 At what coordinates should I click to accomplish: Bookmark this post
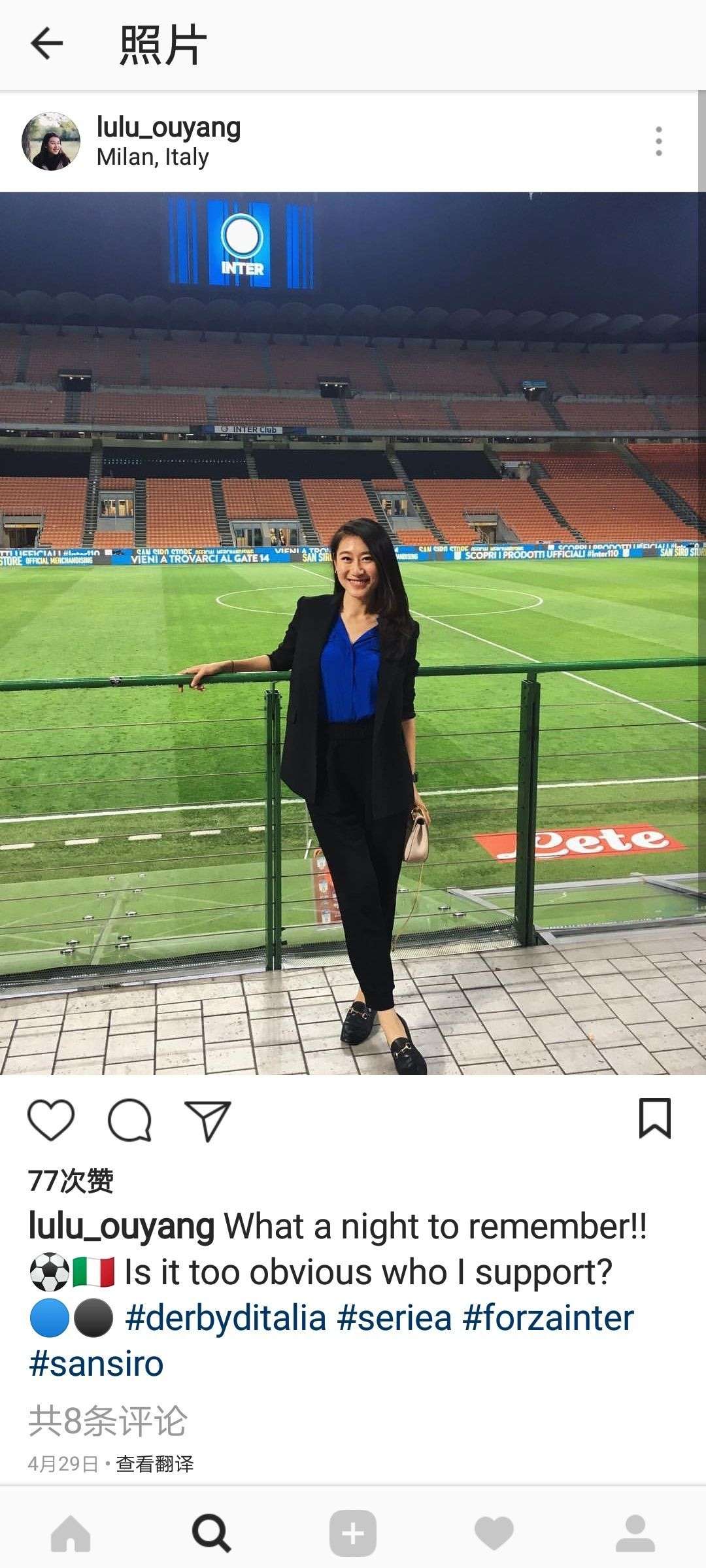(654, 1119)
